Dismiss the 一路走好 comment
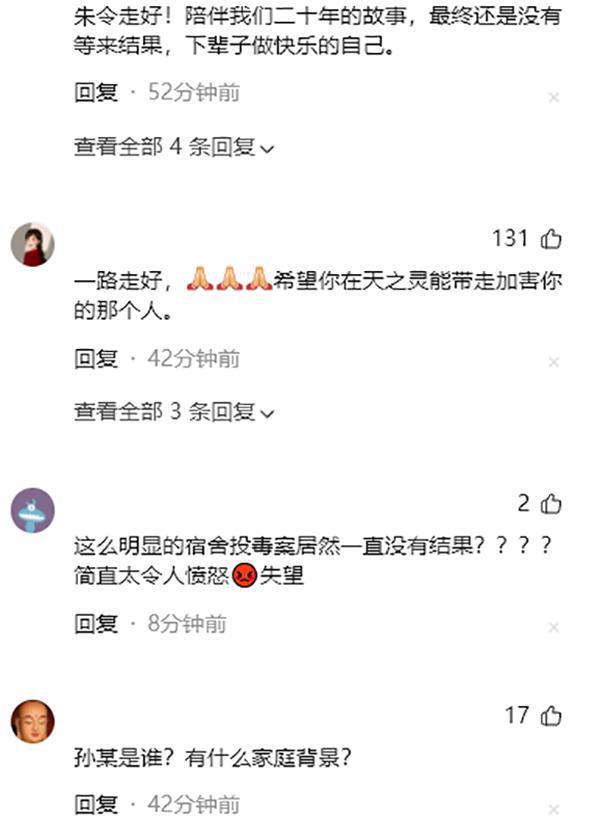Image resolution: width=600 pixels, height=837 pixels. point(553,363)
